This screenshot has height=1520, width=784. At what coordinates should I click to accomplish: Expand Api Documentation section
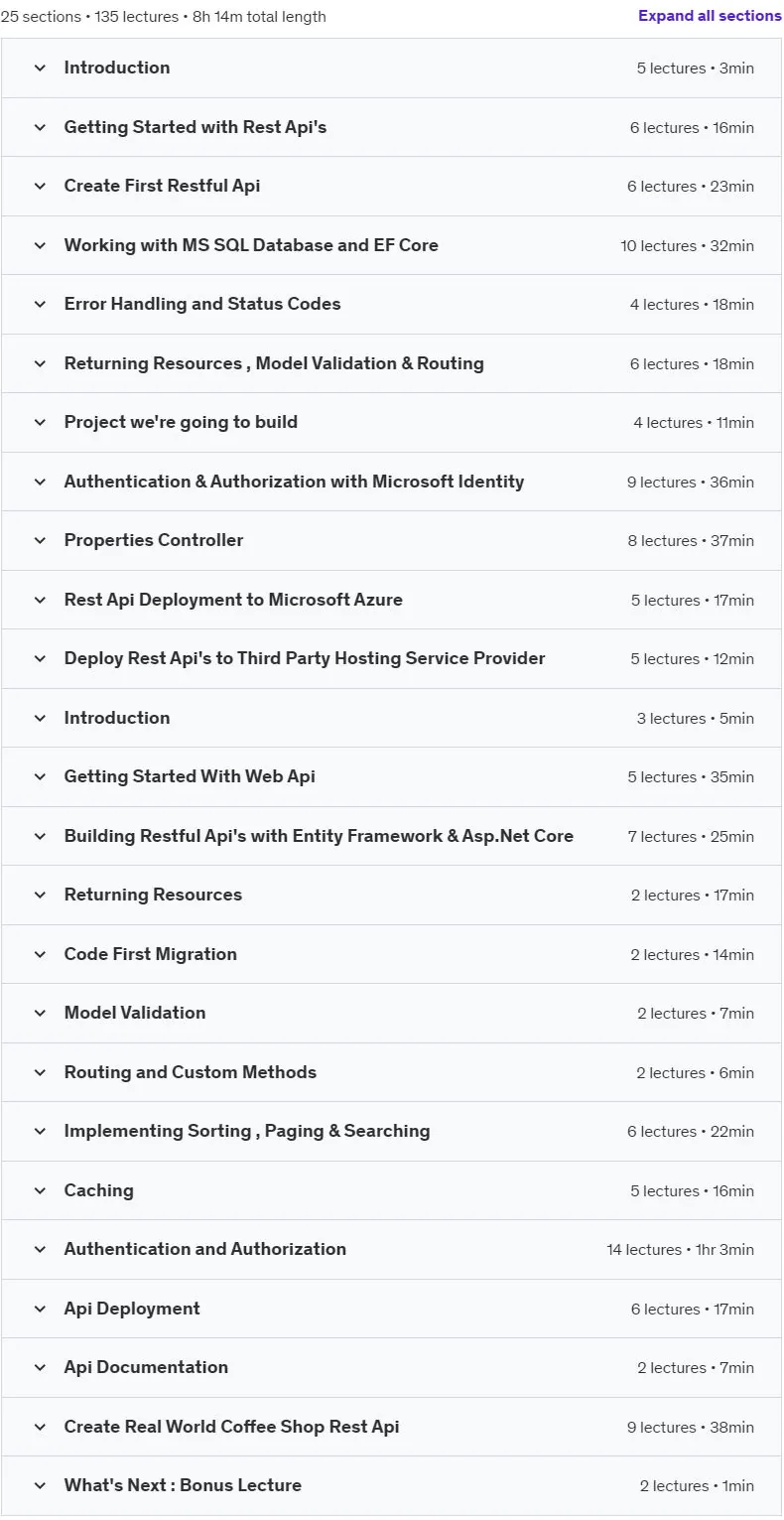(391, 1367)
